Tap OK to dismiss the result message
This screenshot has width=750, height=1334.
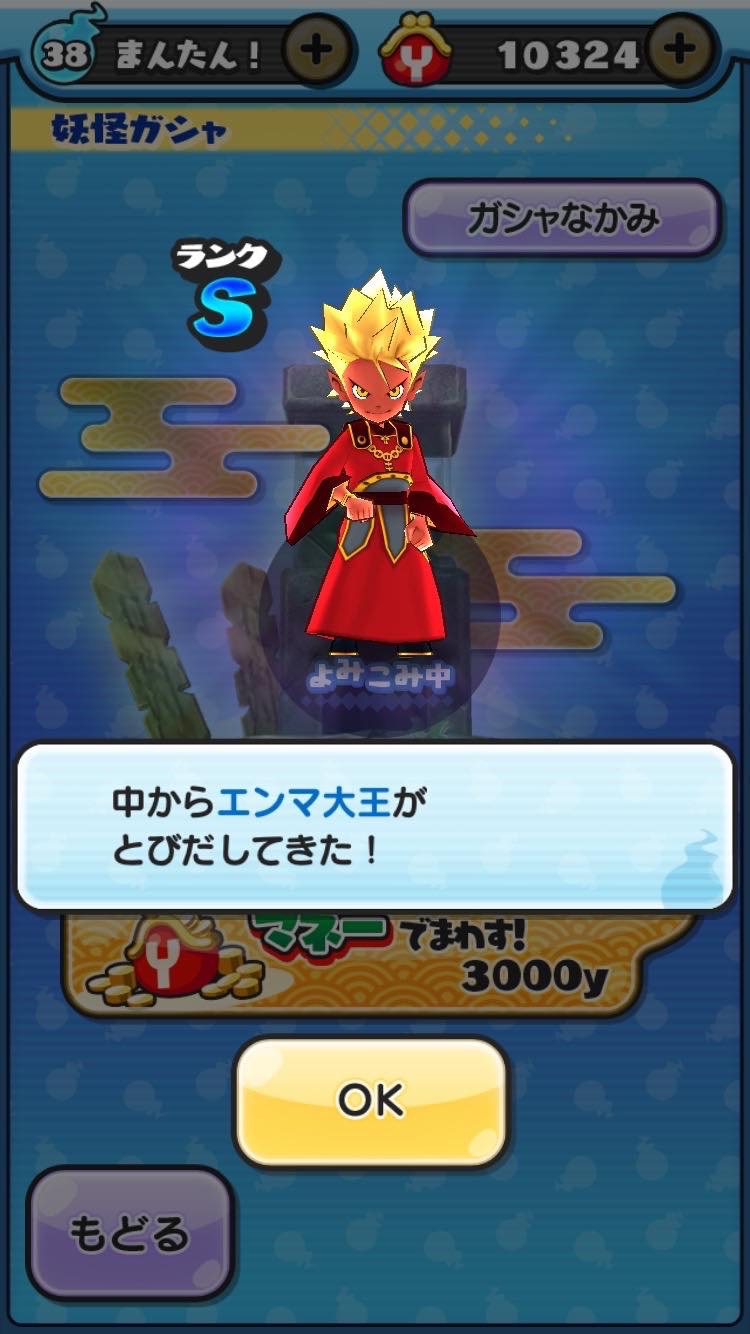[371, 1102]
